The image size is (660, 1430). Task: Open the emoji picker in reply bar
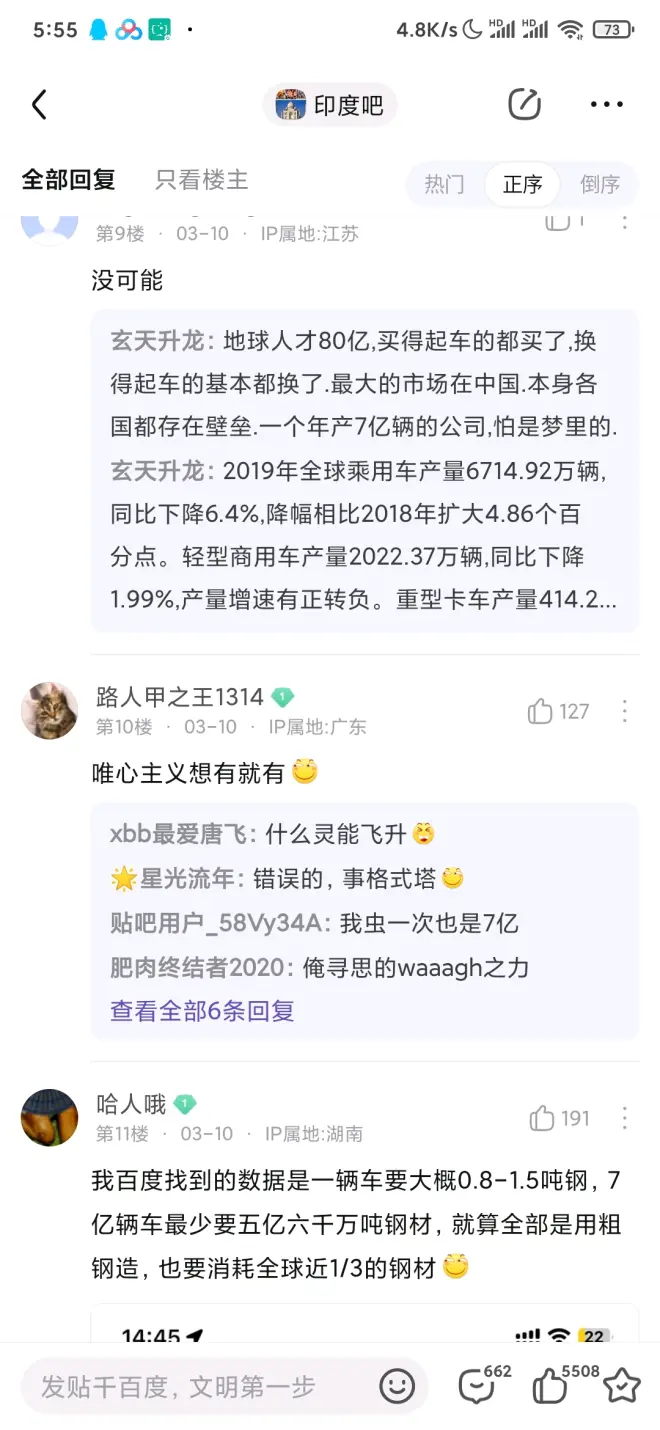coord(397,1386)
